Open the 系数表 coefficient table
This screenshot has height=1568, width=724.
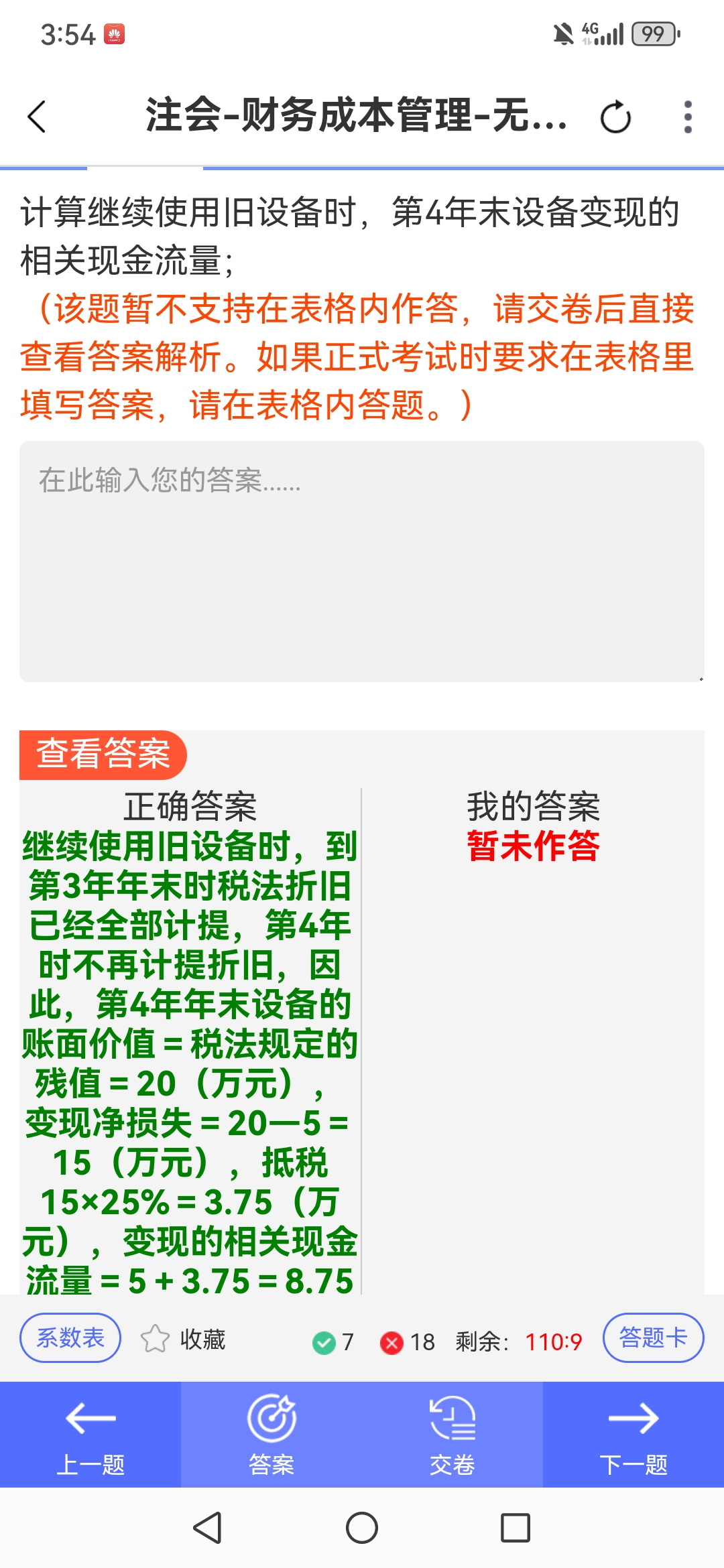click(70, 1337)
